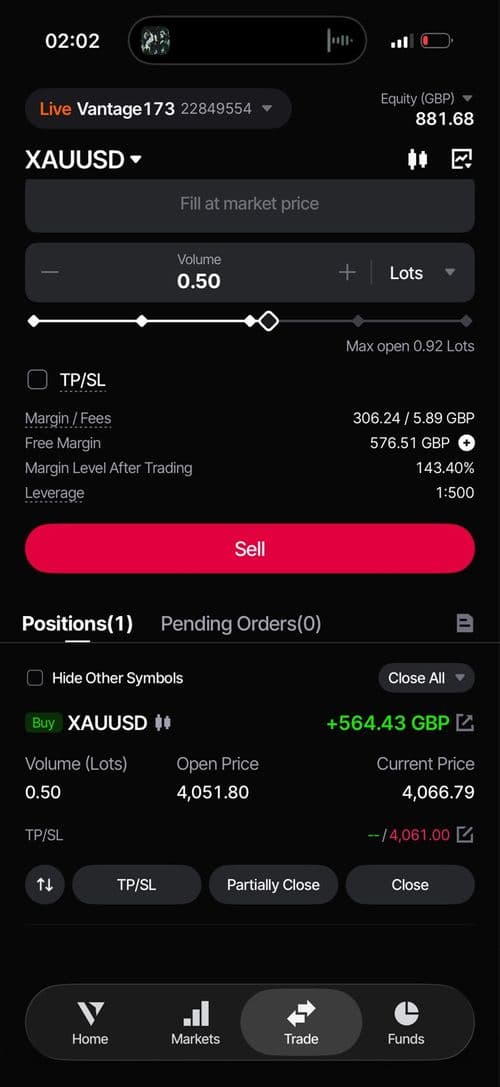Open the candlestick chart icon beside XAUUSD
Viewport: 500px width, 1087px height.
click(417, 159)
